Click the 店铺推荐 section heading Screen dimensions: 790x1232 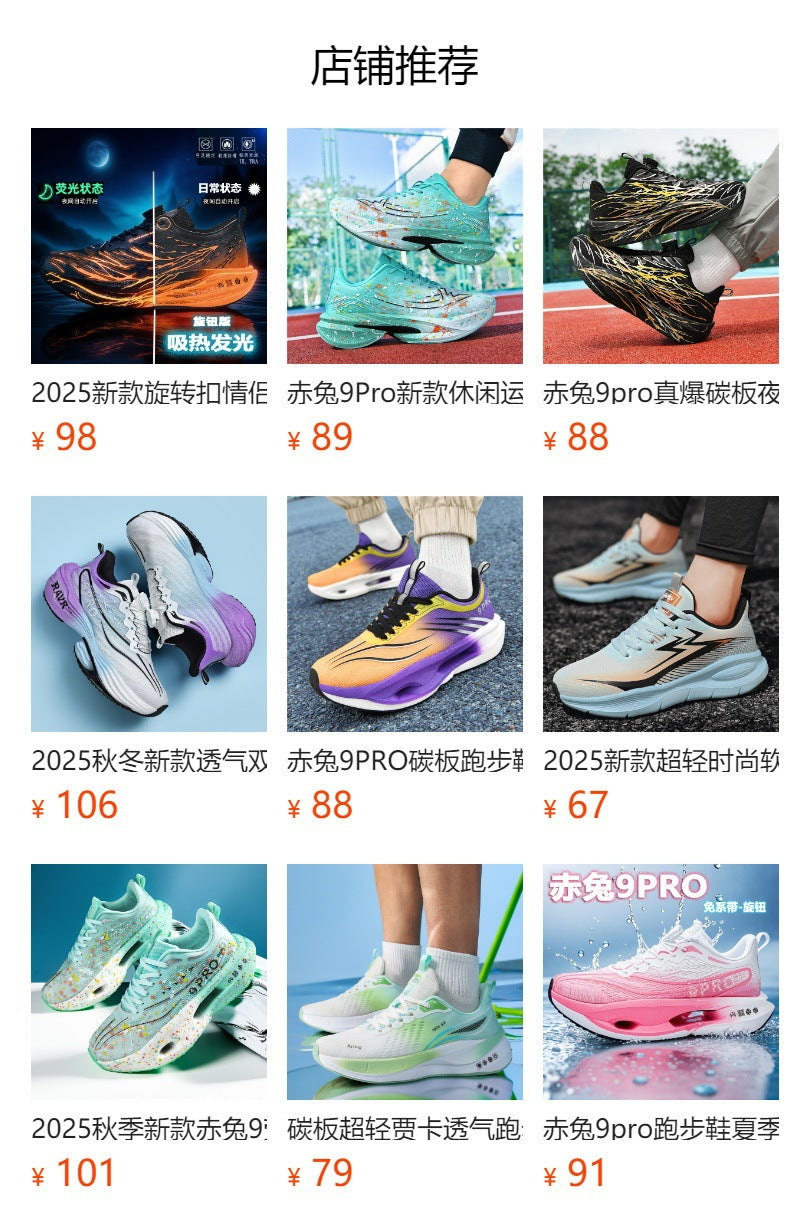pyautogui.click(x=395, y=64)
